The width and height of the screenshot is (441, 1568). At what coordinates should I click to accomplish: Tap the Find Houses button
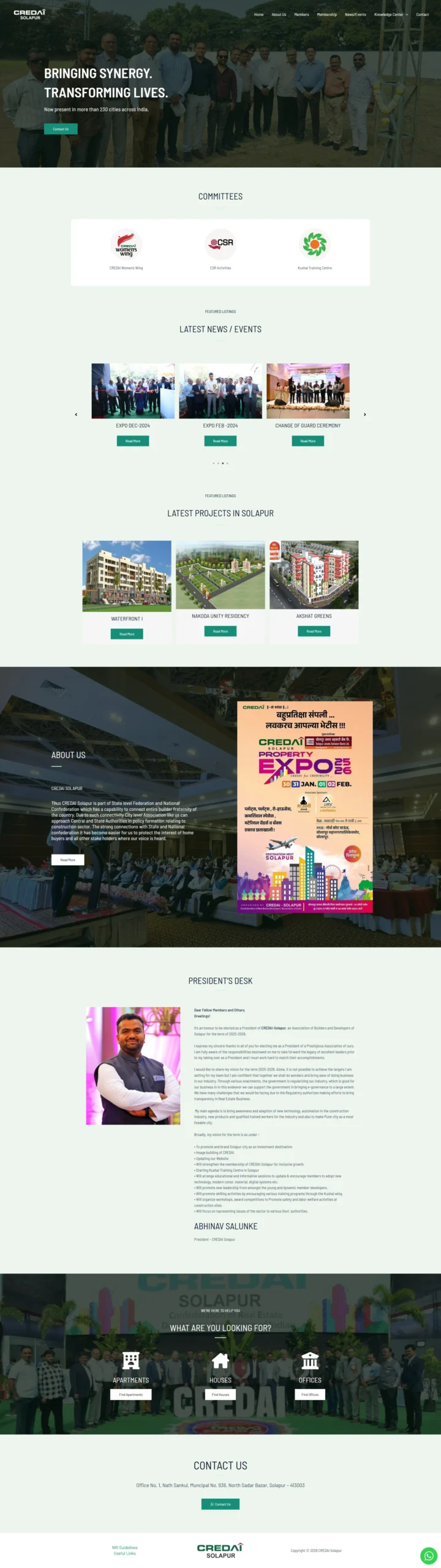click(x=221, y=1395)
